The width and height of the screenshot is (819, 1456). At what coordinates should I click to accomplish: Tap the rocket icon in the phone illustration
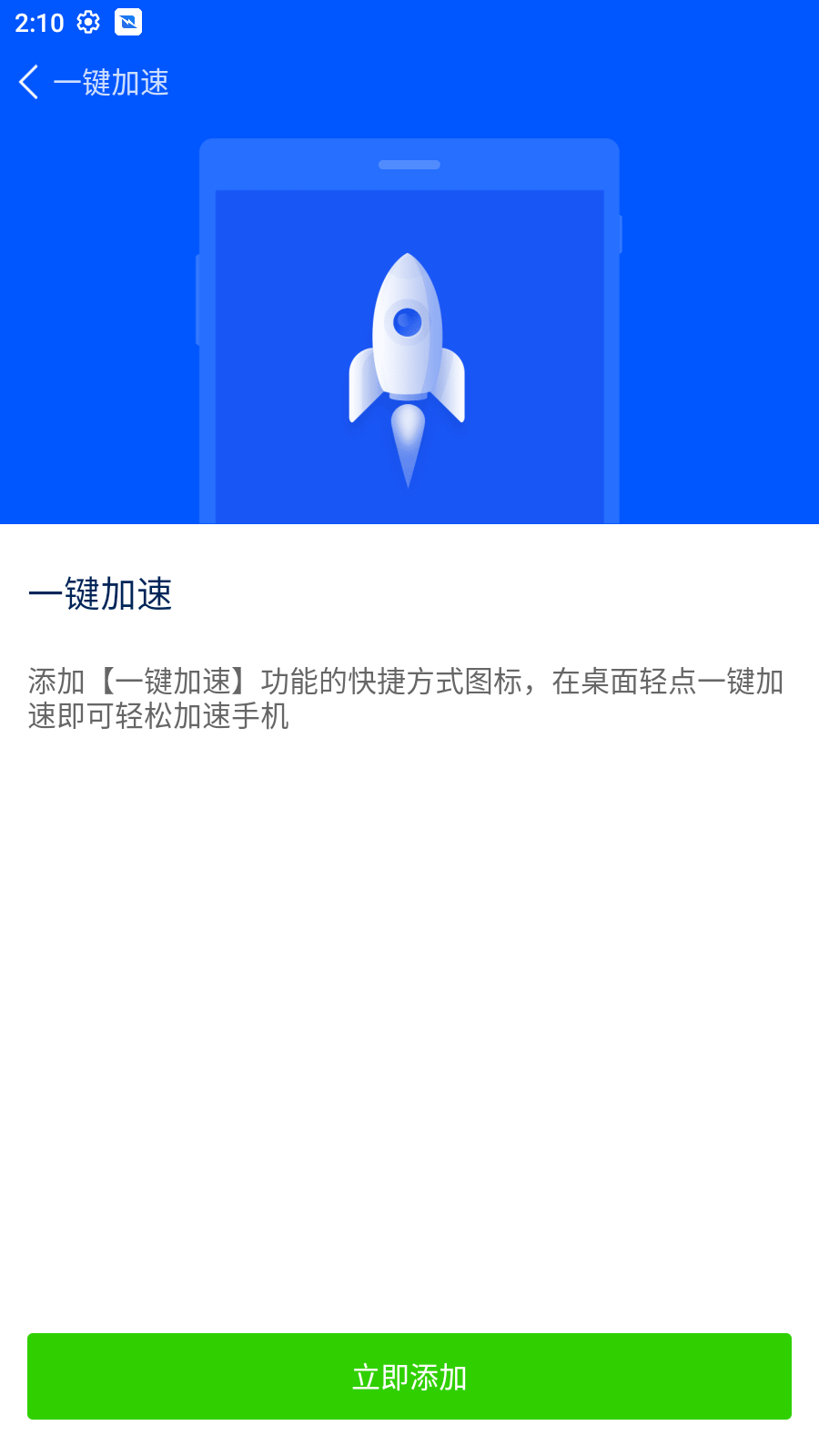pos(407,355)
